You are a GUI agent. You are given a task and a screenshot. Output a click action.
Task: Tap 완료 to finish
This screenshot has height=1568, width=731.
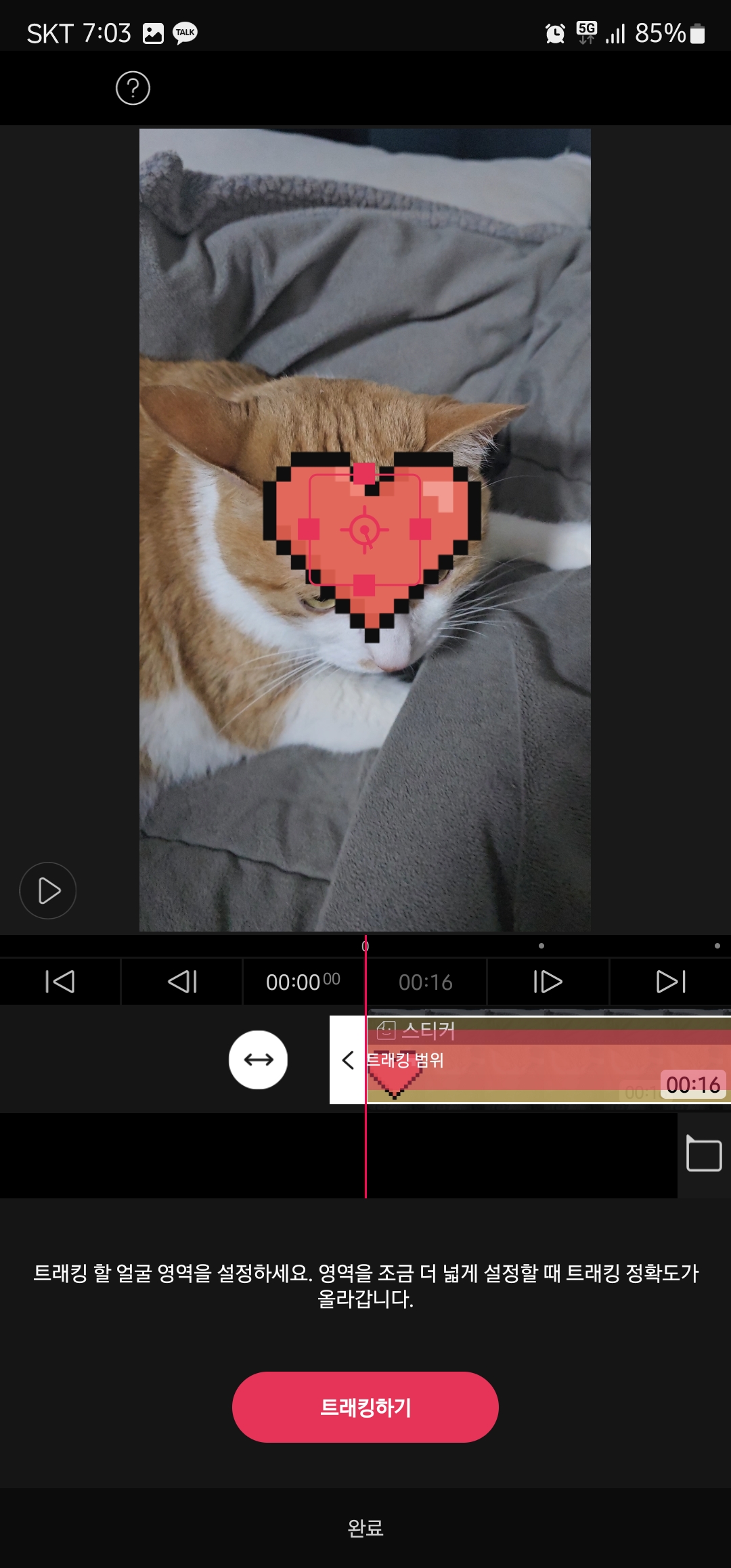click(x=365, y=1528)
